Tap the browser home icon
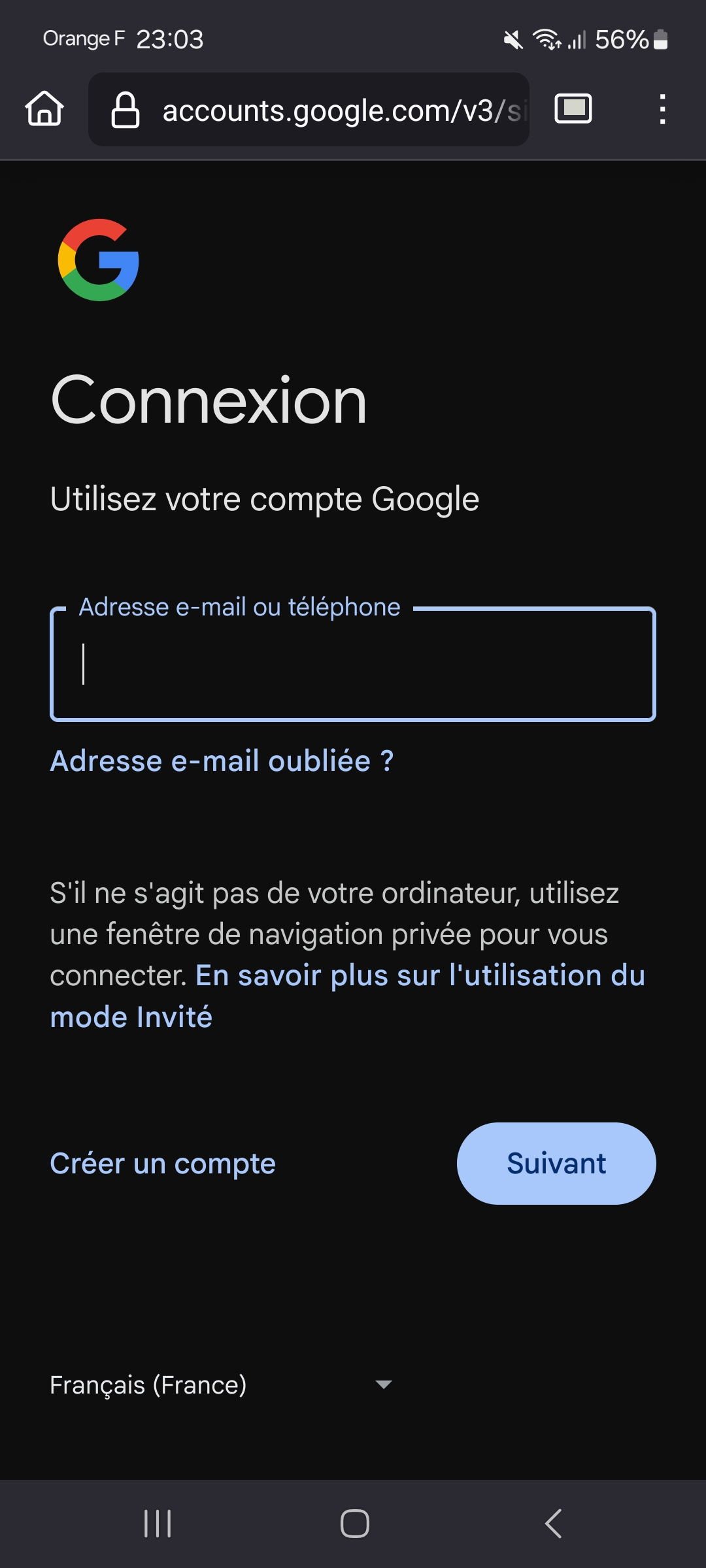Screen dimensions: 706x1568 pos(44,108)
